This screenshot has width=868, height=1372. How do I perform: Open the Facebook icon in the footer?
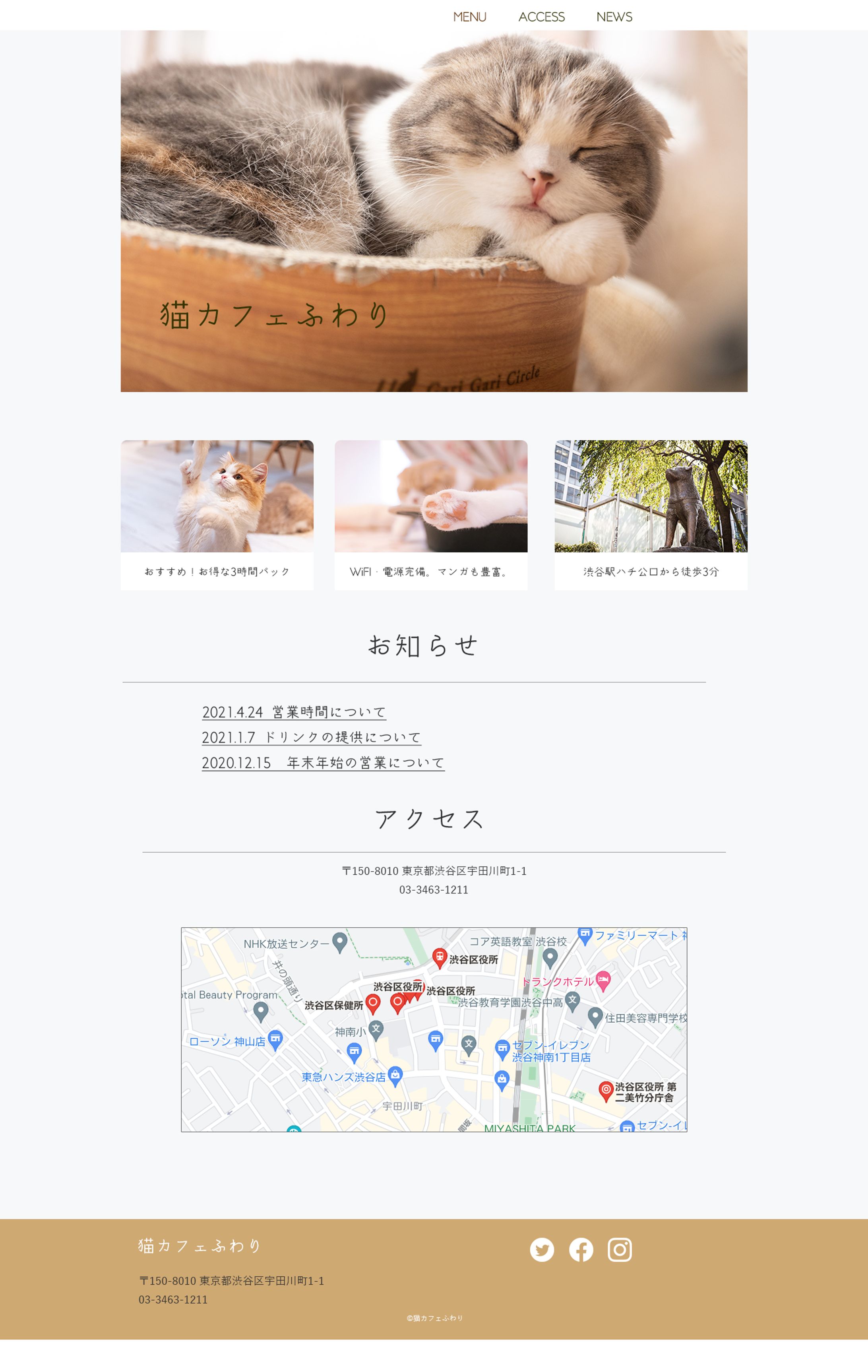point(581,1250)
